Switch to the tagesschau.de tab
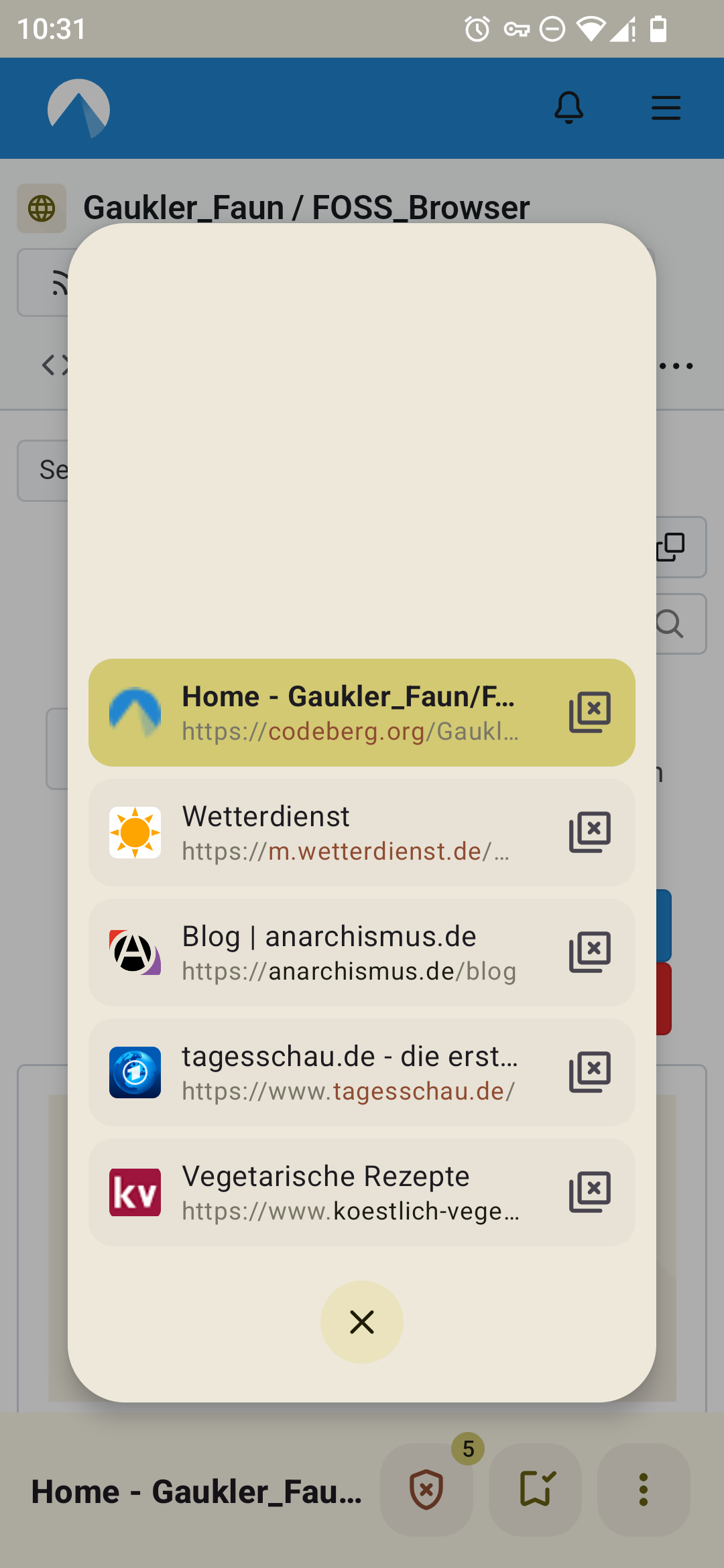Viewport: 724px width, 1568px height. point(335,1072)
